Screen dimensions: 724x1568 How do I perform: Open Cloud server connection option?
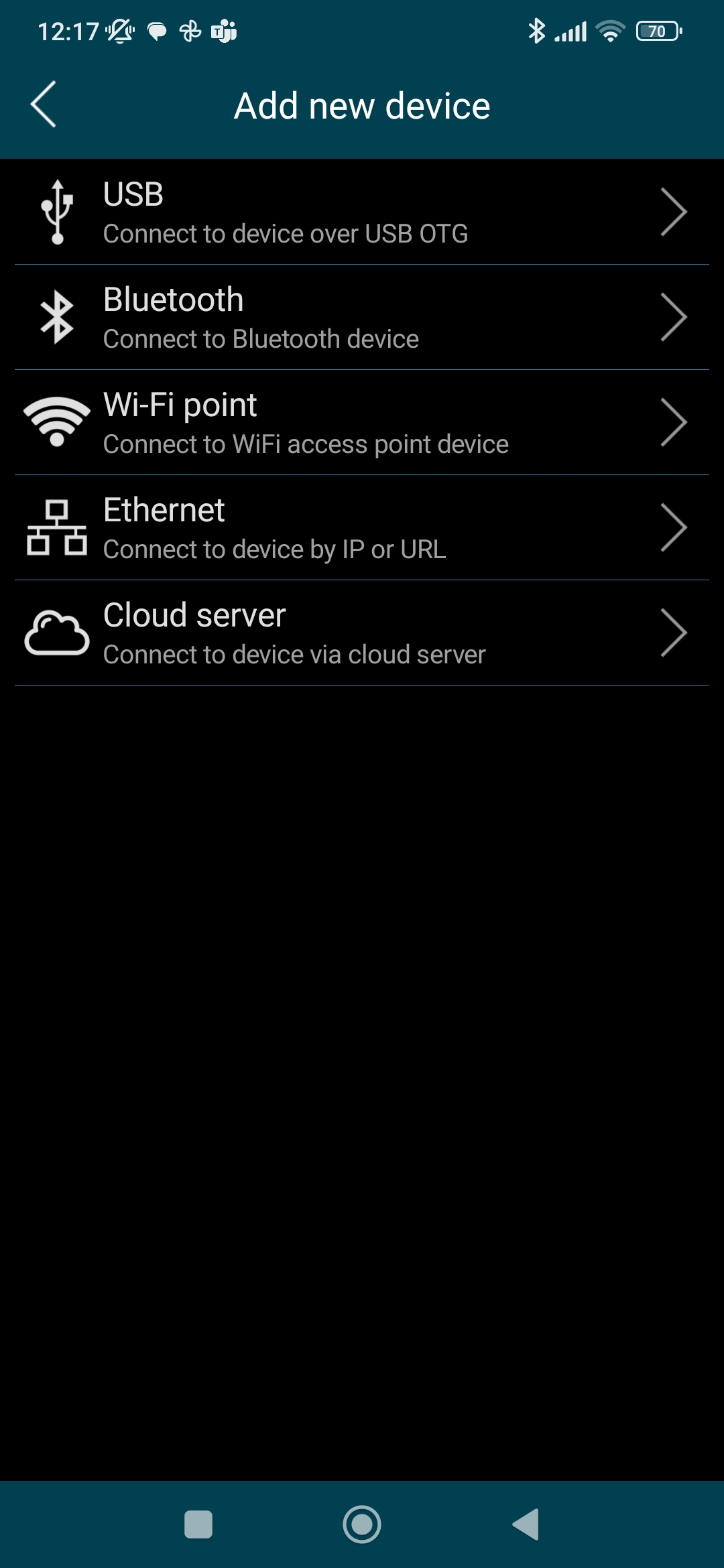tap(362, 633)
